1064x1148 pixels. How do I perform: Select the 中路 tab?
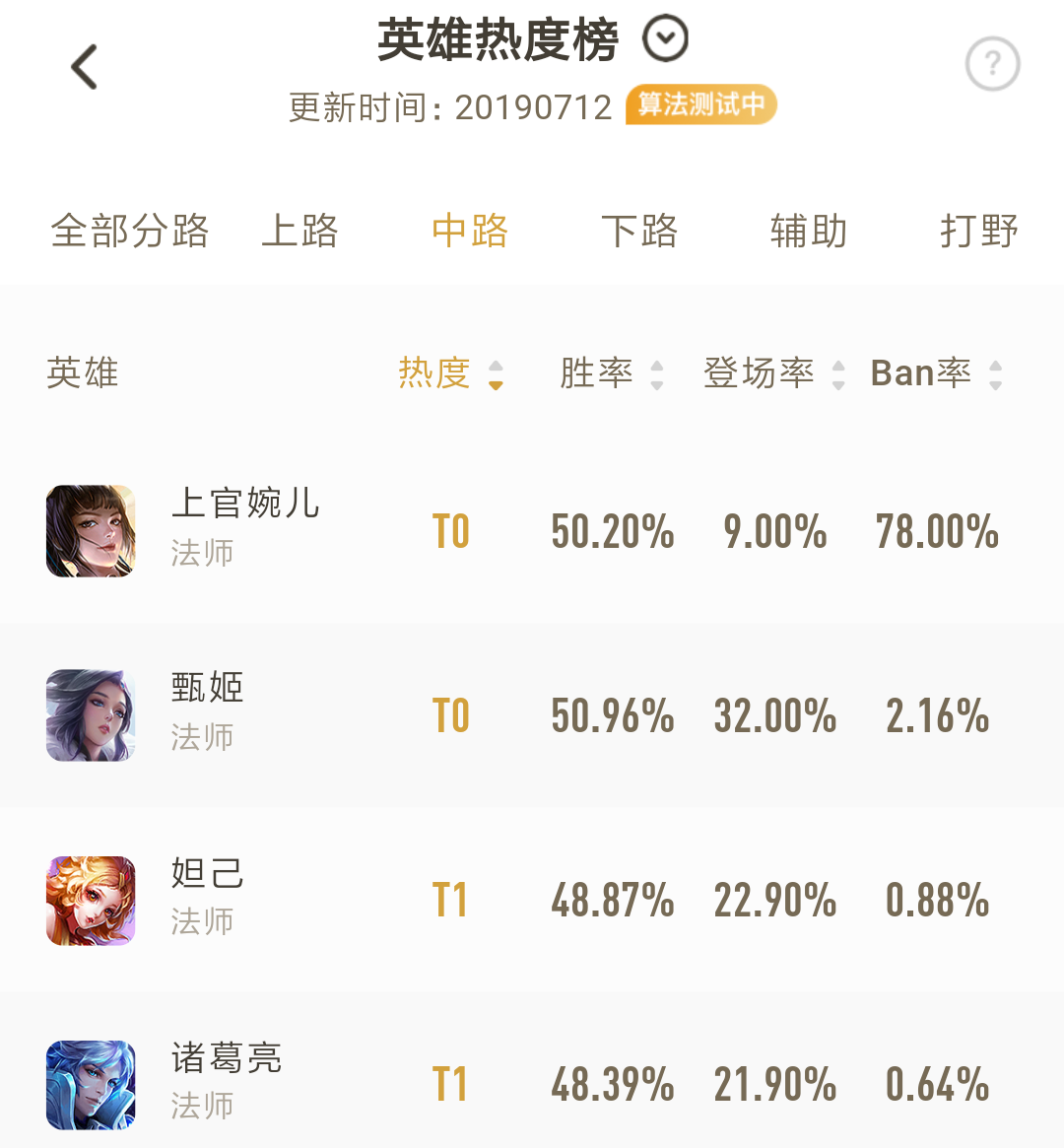pos(470,232)
